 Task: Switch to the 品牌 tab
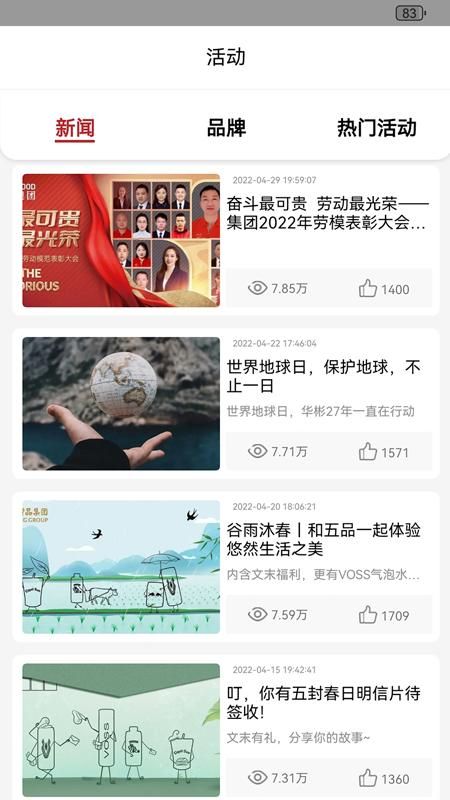click(x=226, y=128)
